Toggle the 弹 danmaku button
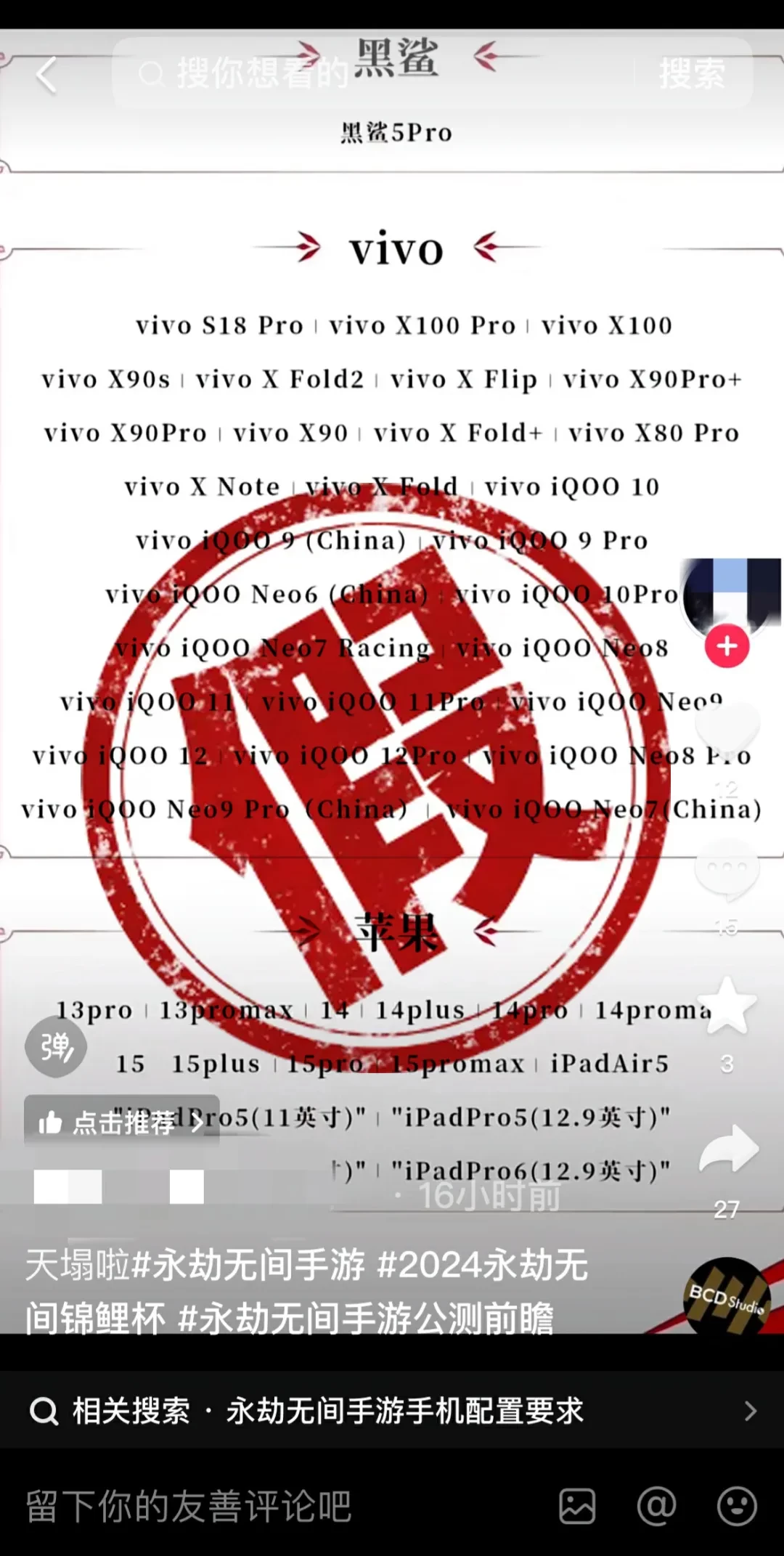The width and height of the screenshot is (784, 1556). pyautogui.click(x=56, y=1046)
